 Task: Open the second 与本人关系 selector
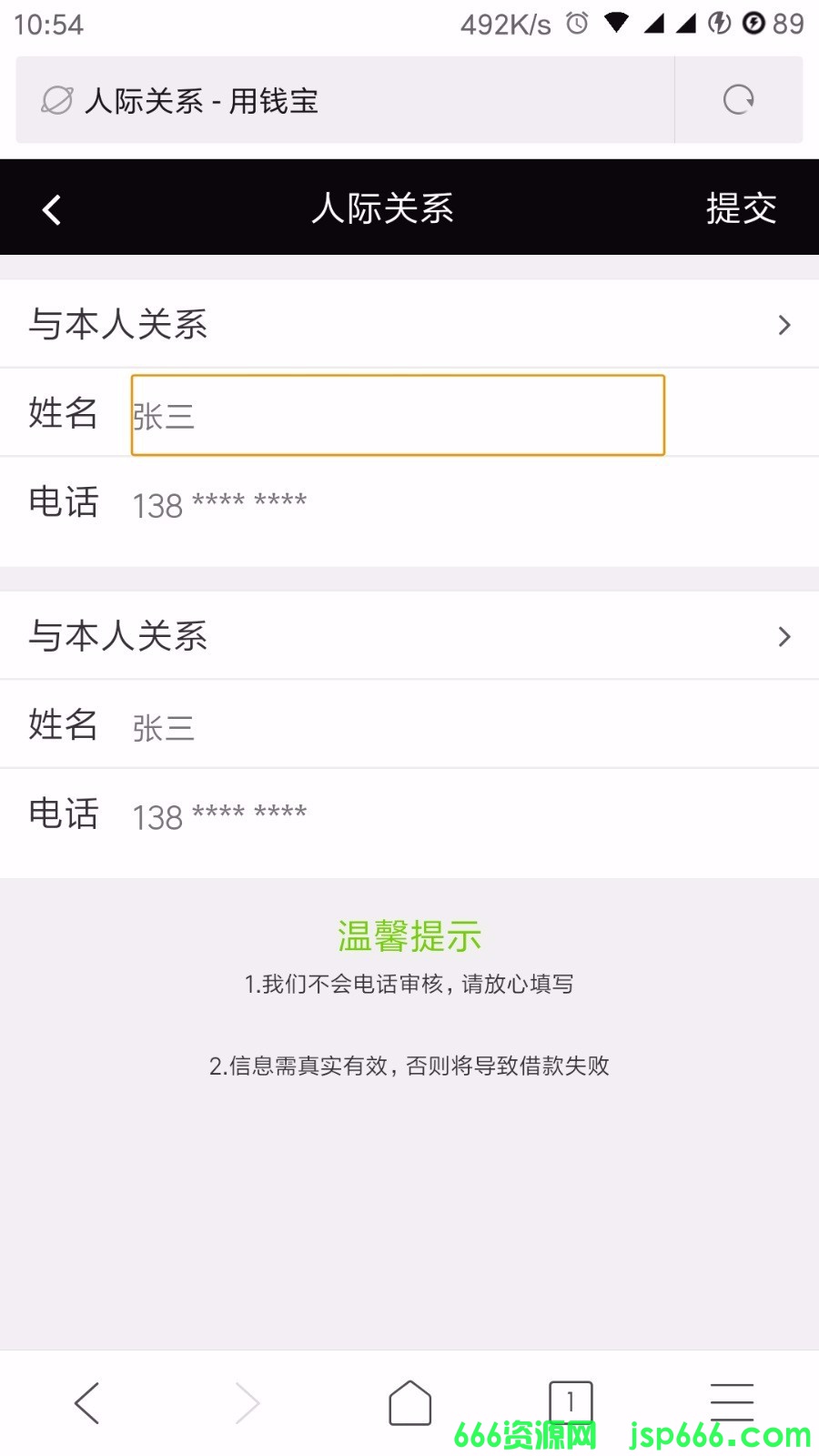(409, 635)
